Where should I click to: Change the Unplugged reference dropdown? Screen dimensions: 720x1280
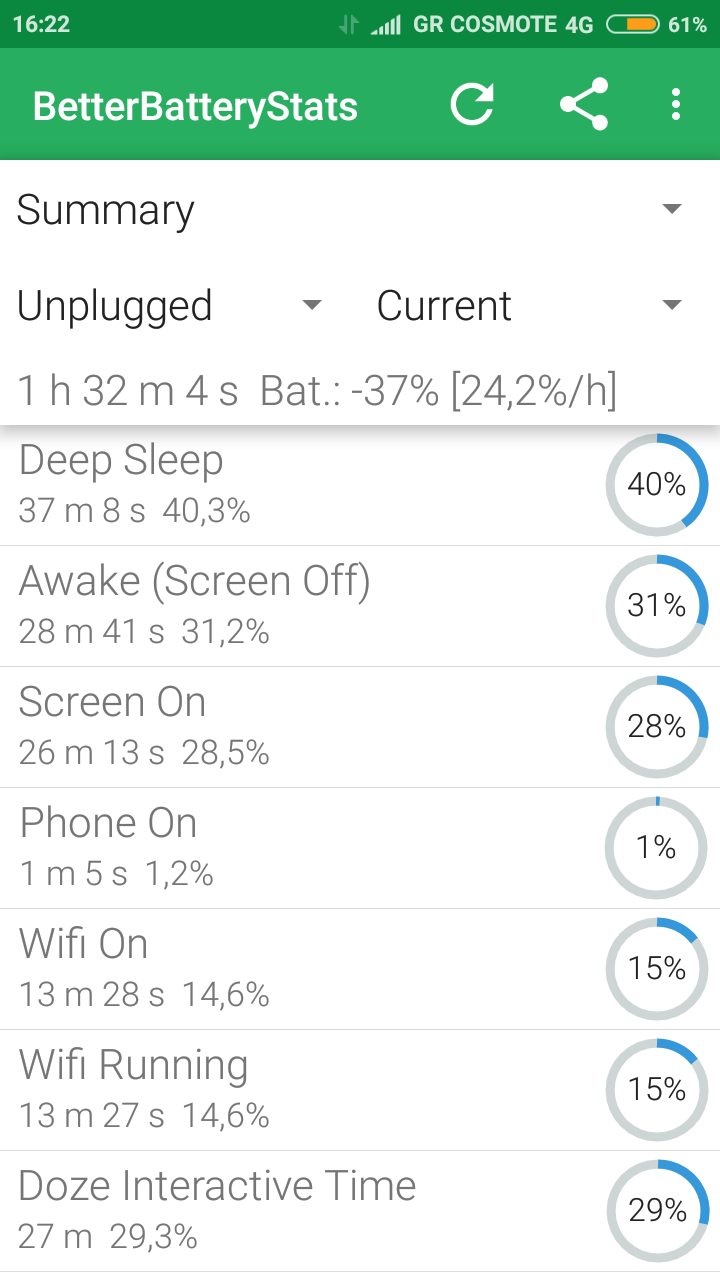pyautogui.click(x=170, y=306)
